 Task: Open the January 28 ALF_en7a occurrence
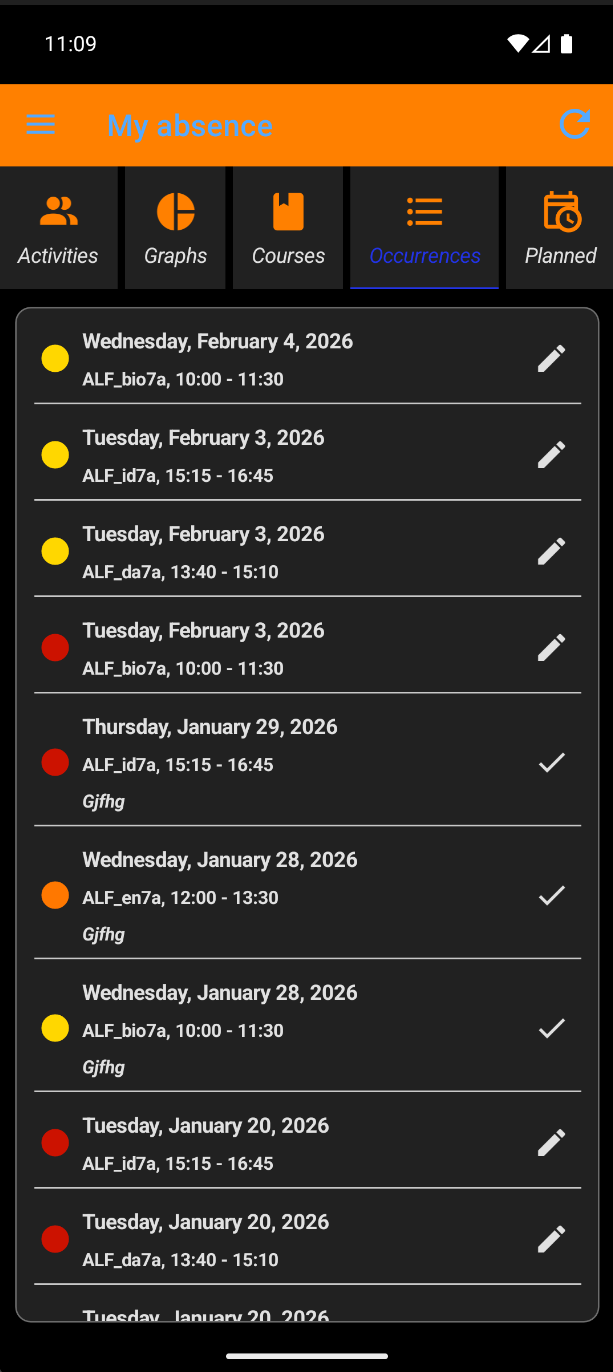coord(300,896)
